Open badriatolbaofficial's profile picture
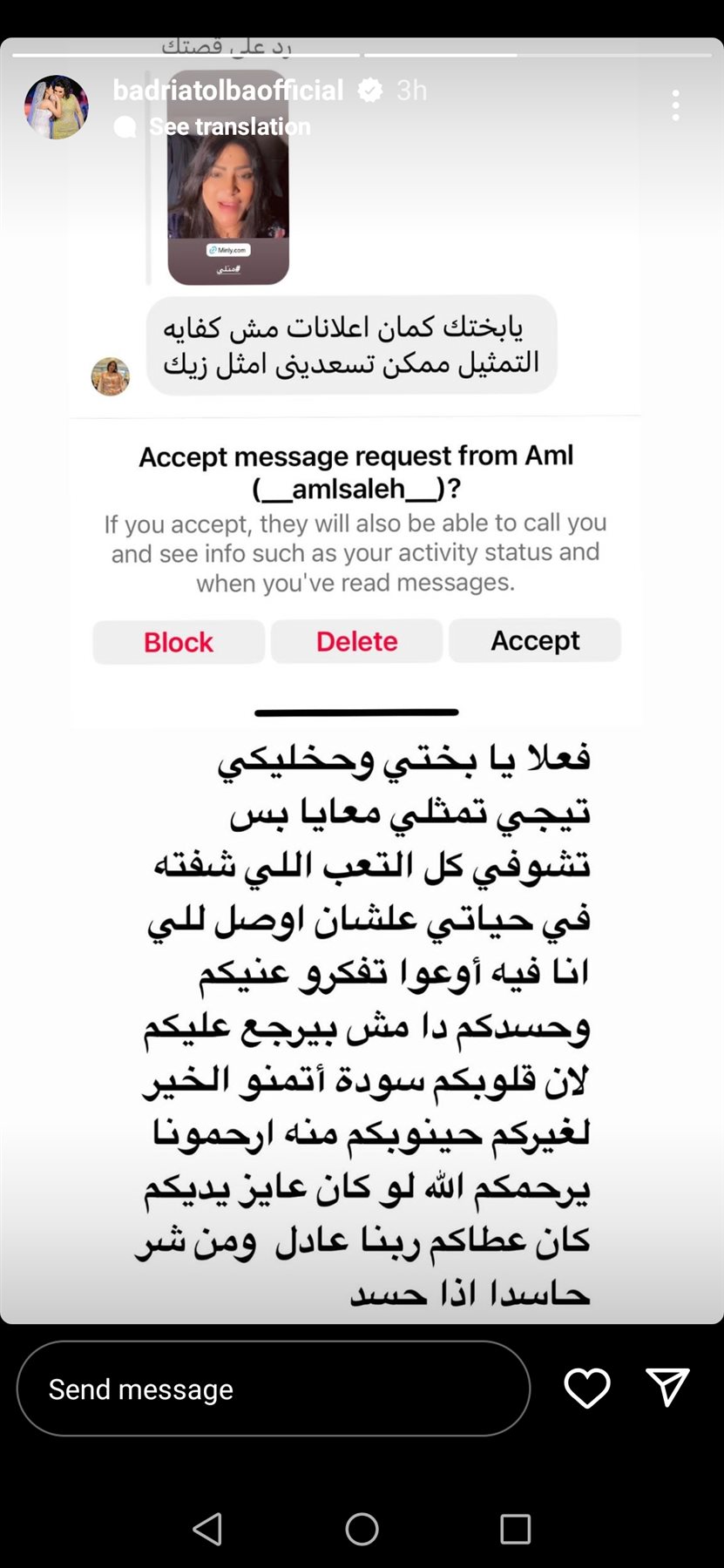 pos(57,107)
